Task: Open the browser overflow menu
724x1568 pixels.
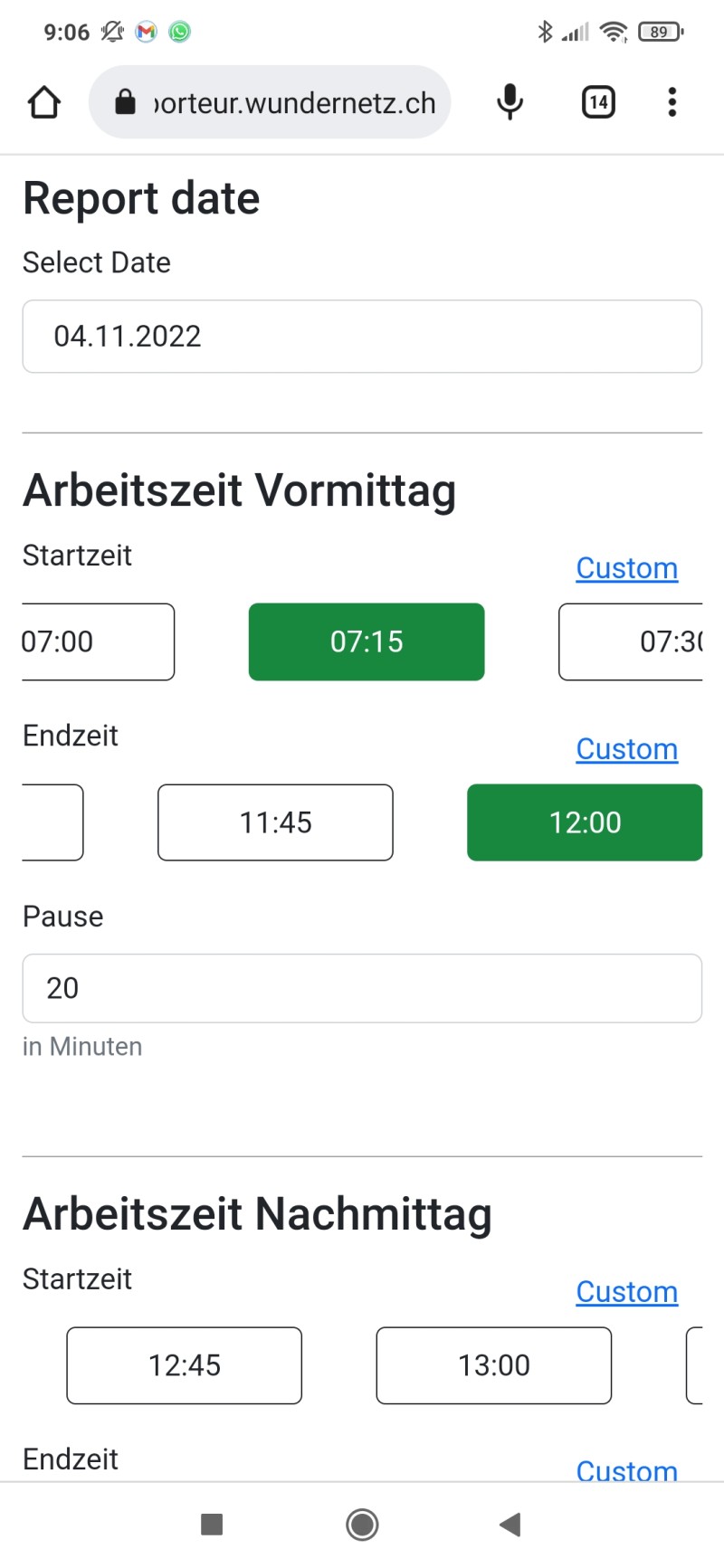Action: click(672, 102)
